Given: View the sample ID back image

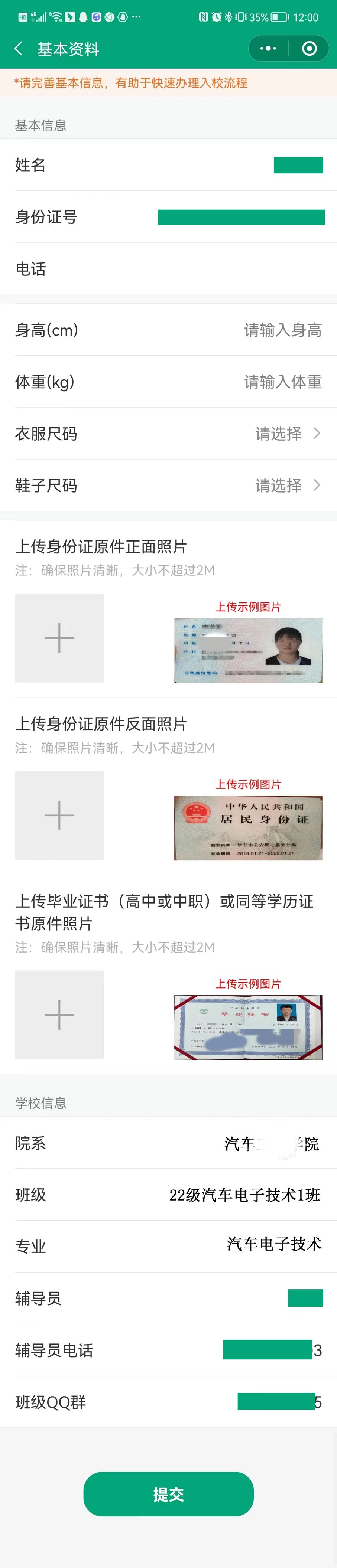Looking at the screenshot, I should 248,827.
